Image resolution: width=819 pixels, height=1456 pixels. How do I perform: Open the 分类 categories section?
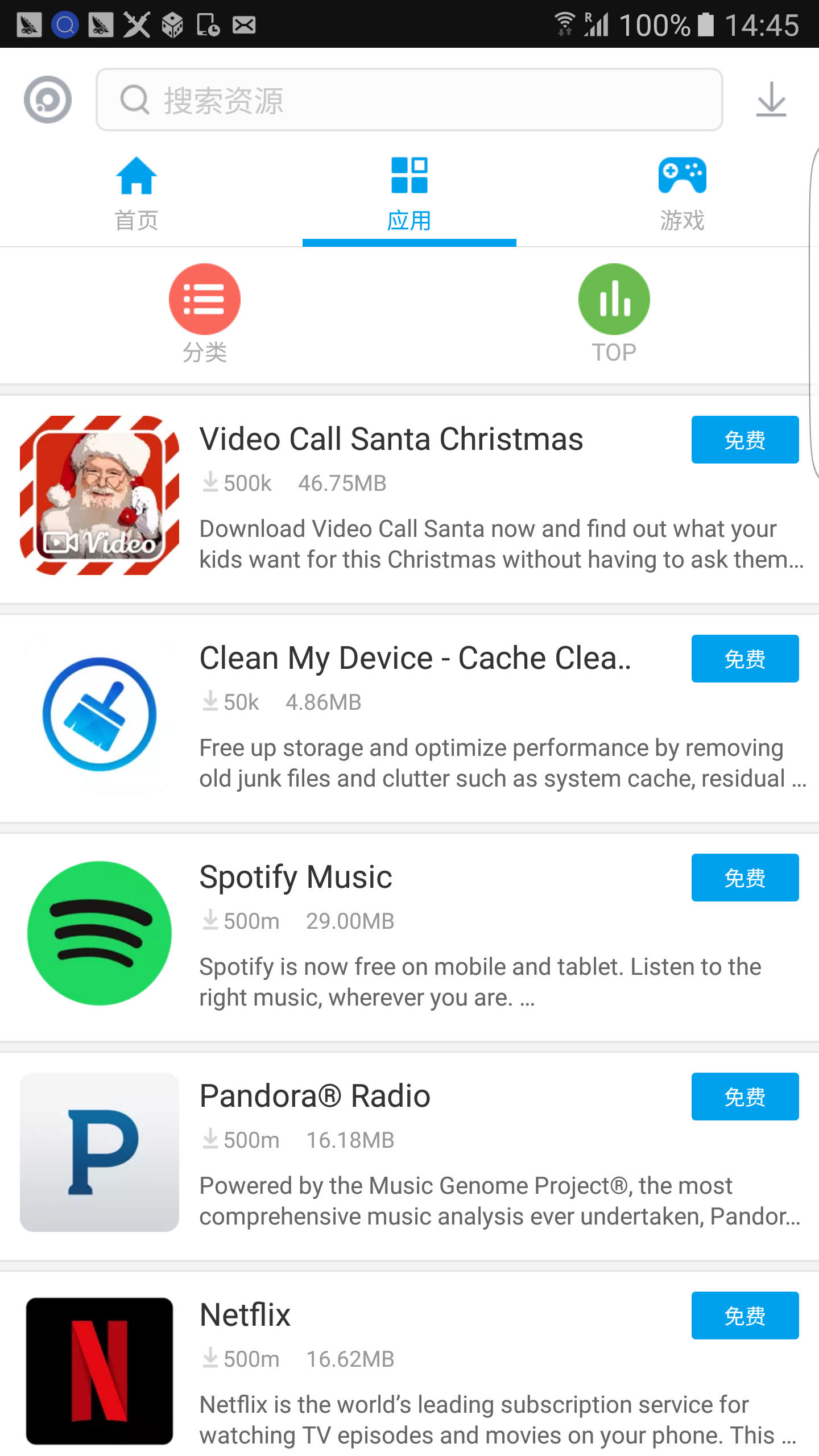pyautogui.click(x=205, y=313)
